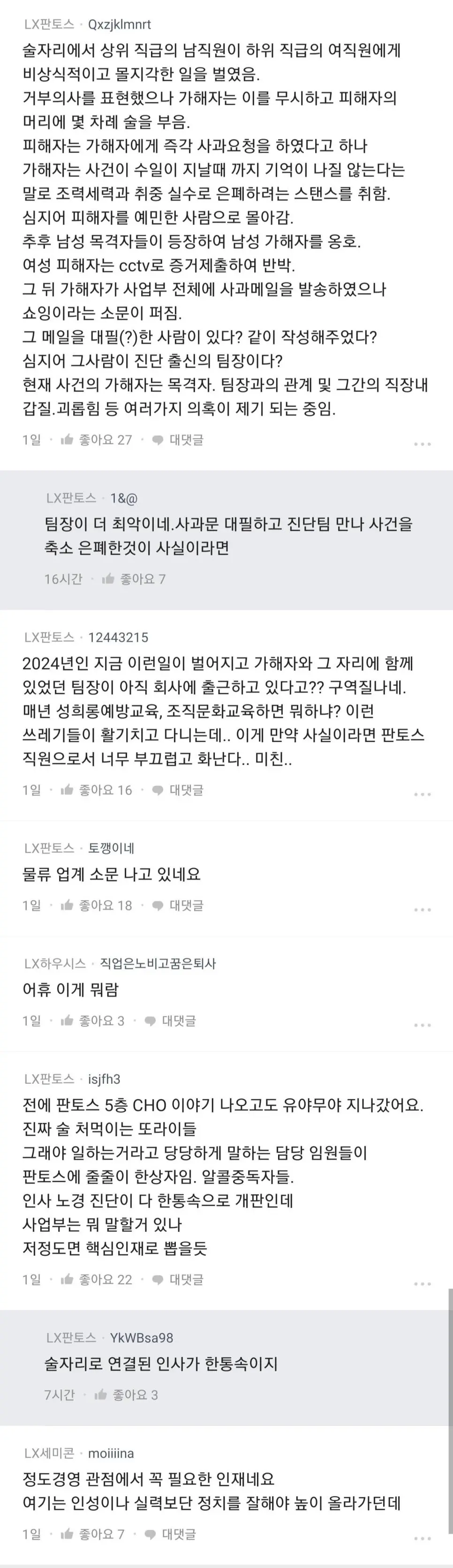Reply to moiiiina's comment
Image resolution: width=453 pixels, height=1568 pixels.
click(171, 1535)
